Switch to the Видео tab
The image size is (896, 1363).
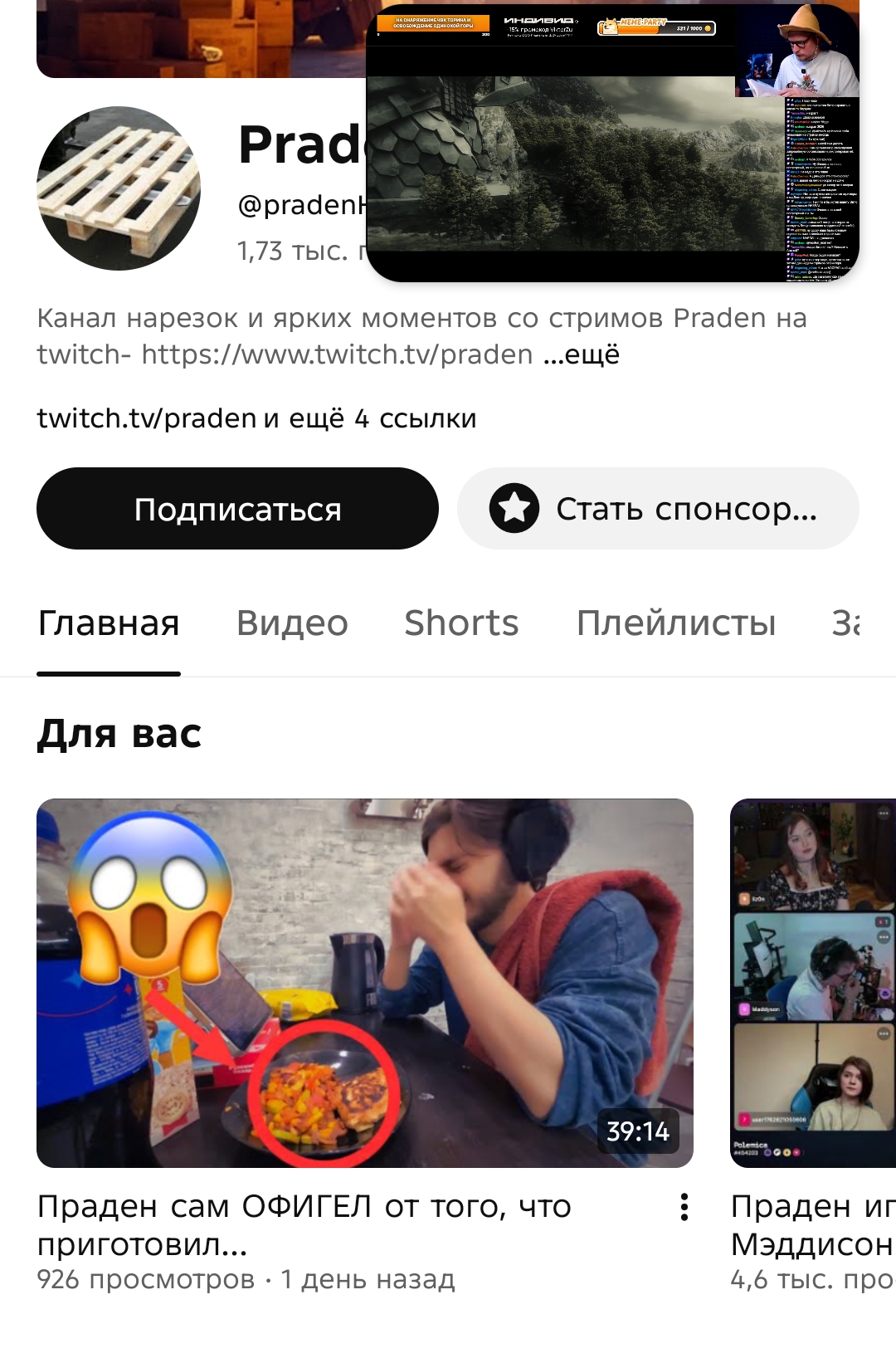point(292,623)
